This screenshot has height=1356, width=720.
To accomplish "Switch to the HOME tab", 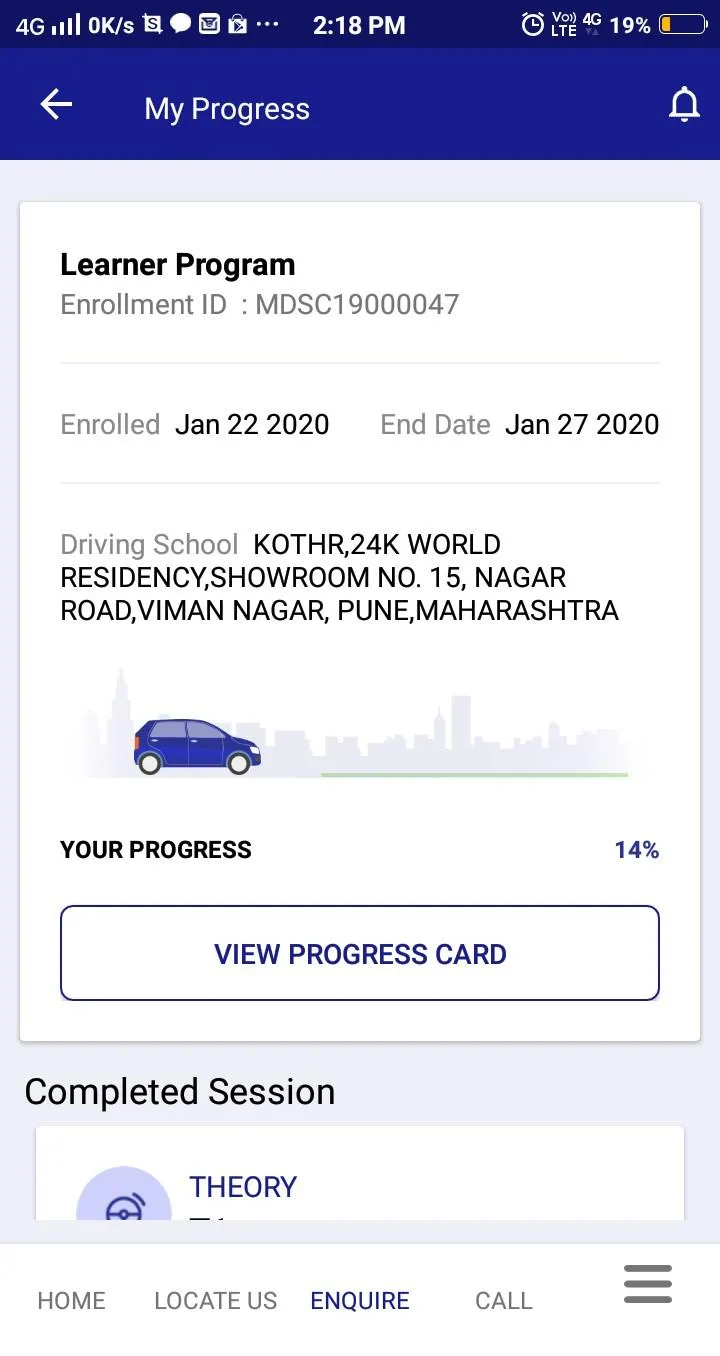I will click(x=71, y=1300).
